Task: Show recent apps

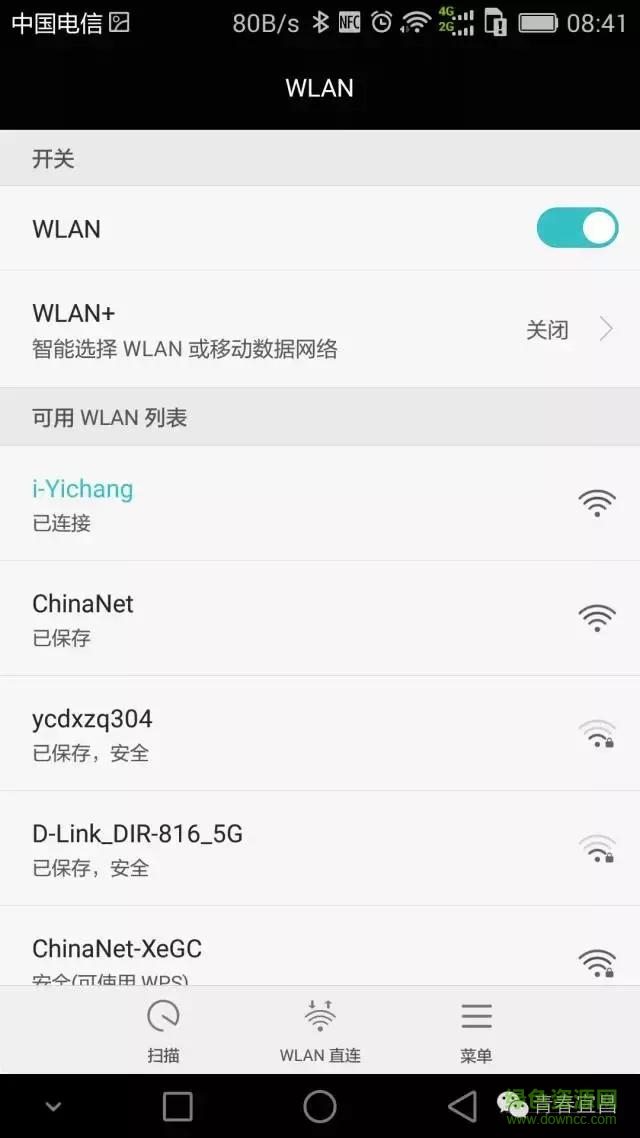Action: (x=178, y=1106)
